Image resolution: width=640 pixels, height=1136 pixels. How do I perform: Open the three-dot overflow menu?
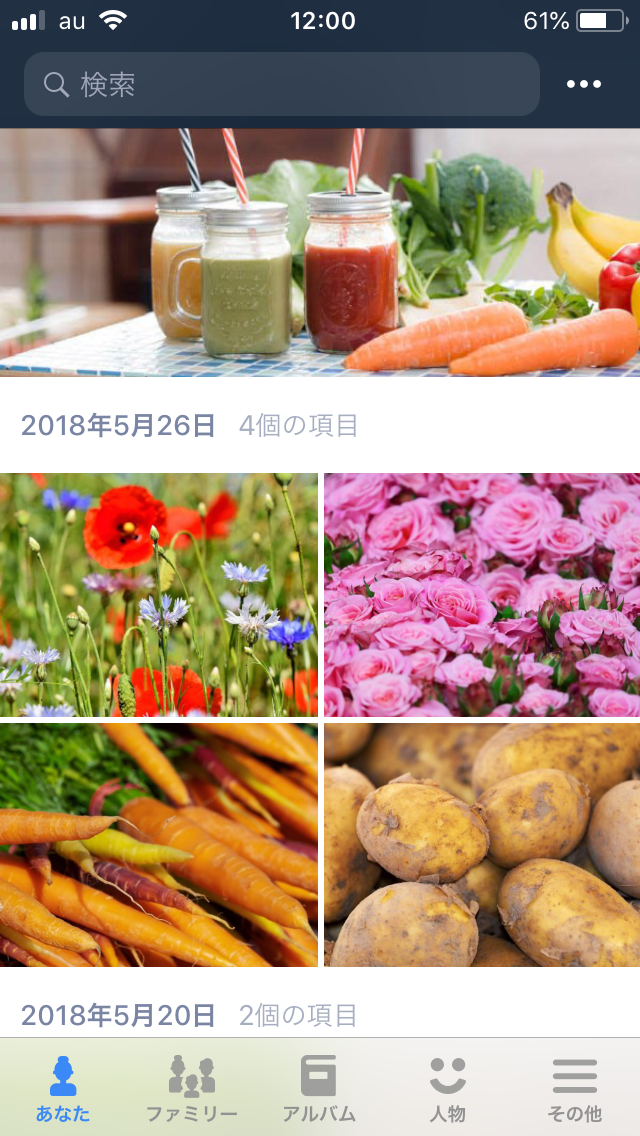(584, 84)
